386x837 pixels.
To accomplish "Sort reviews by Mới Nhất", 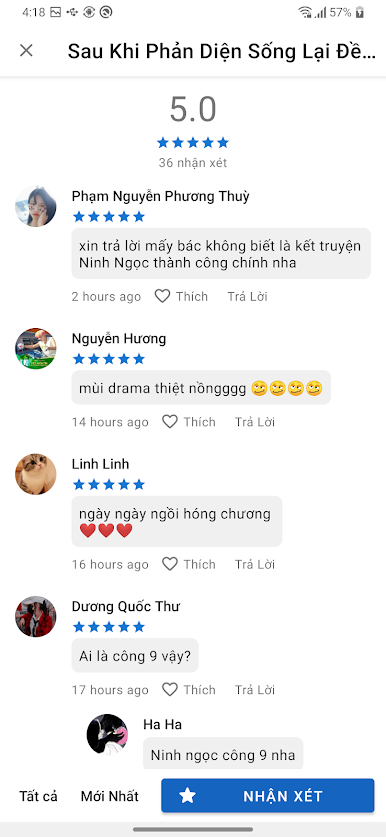I will [109, 796].
